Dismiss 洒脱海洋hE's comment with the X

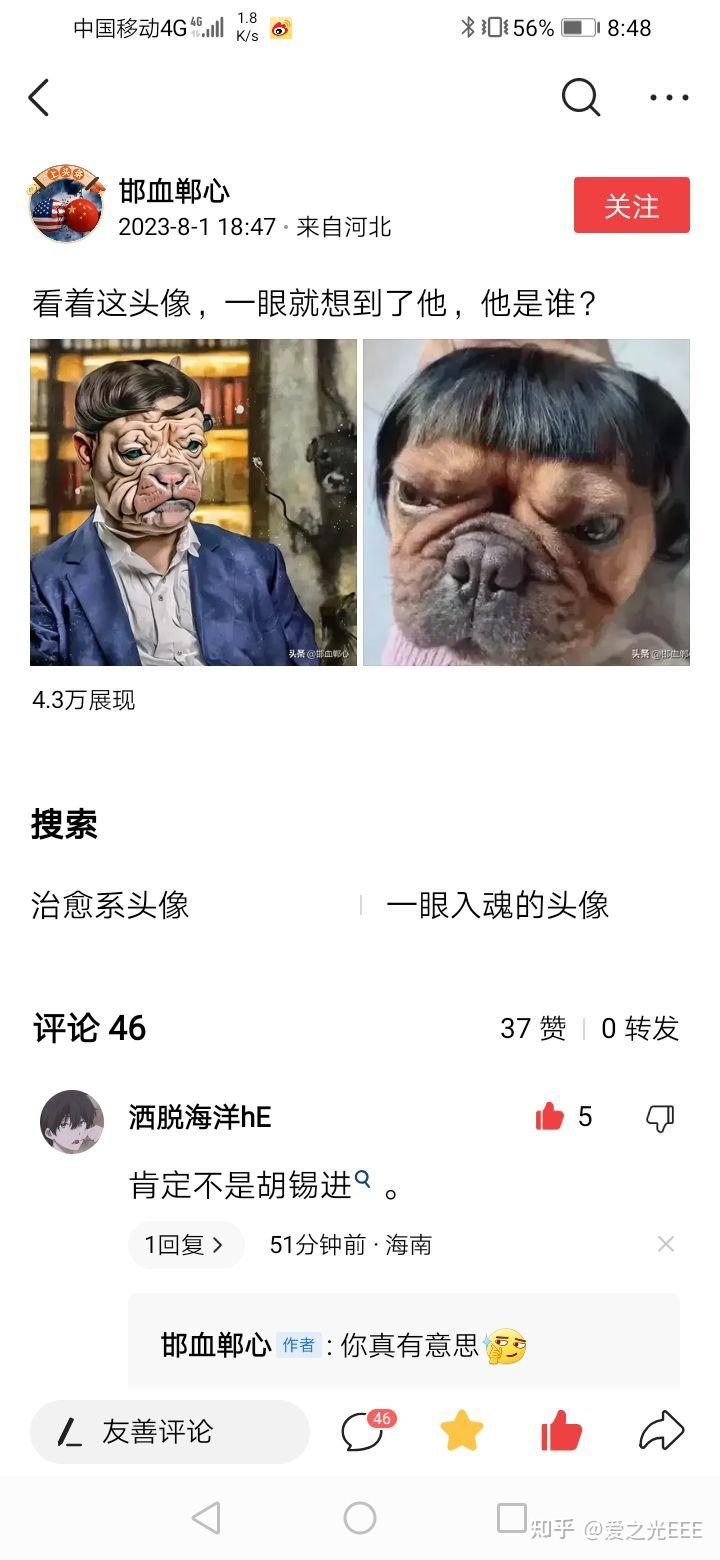click(x=666, y=1244)
